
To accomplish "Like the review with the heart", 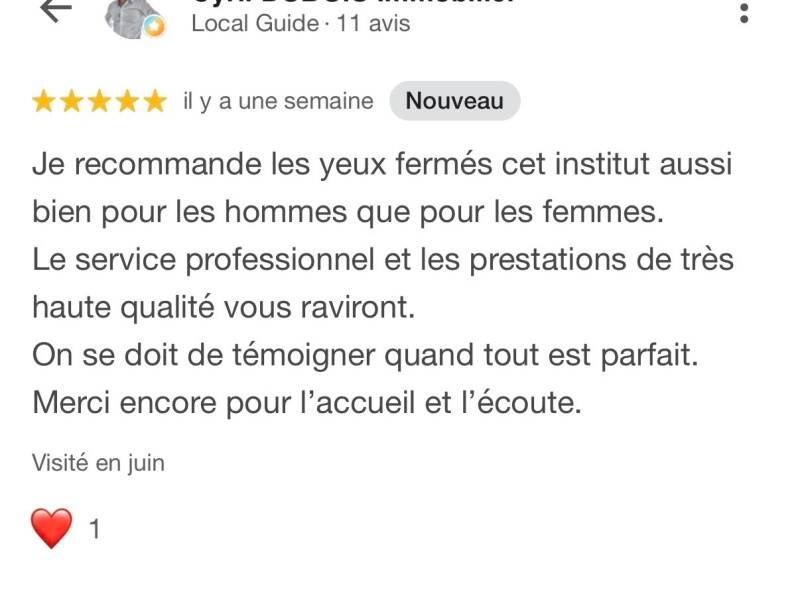I will coord(52,528).
